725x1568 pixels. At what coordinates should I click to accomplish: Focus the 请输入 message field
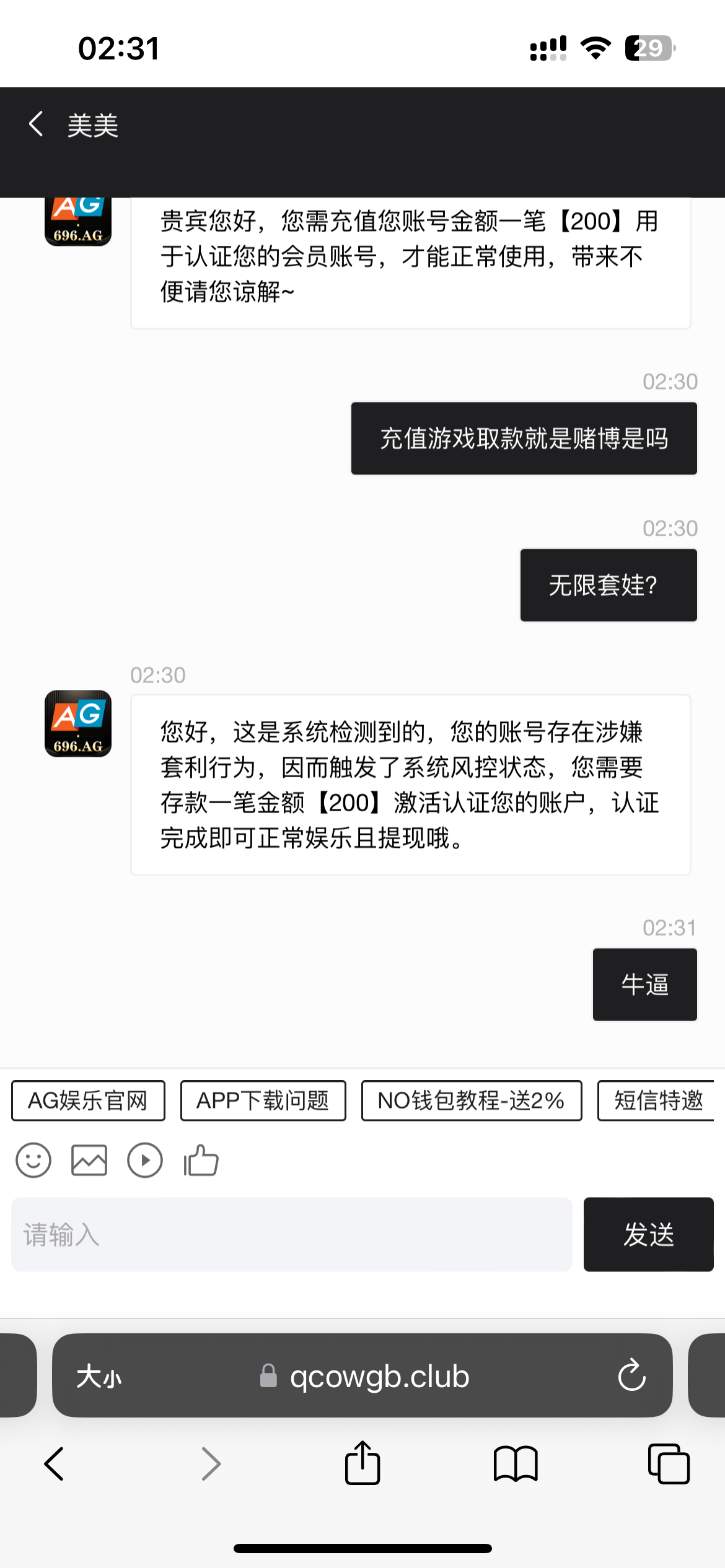pyautogui.click(x=291, y=1234)
